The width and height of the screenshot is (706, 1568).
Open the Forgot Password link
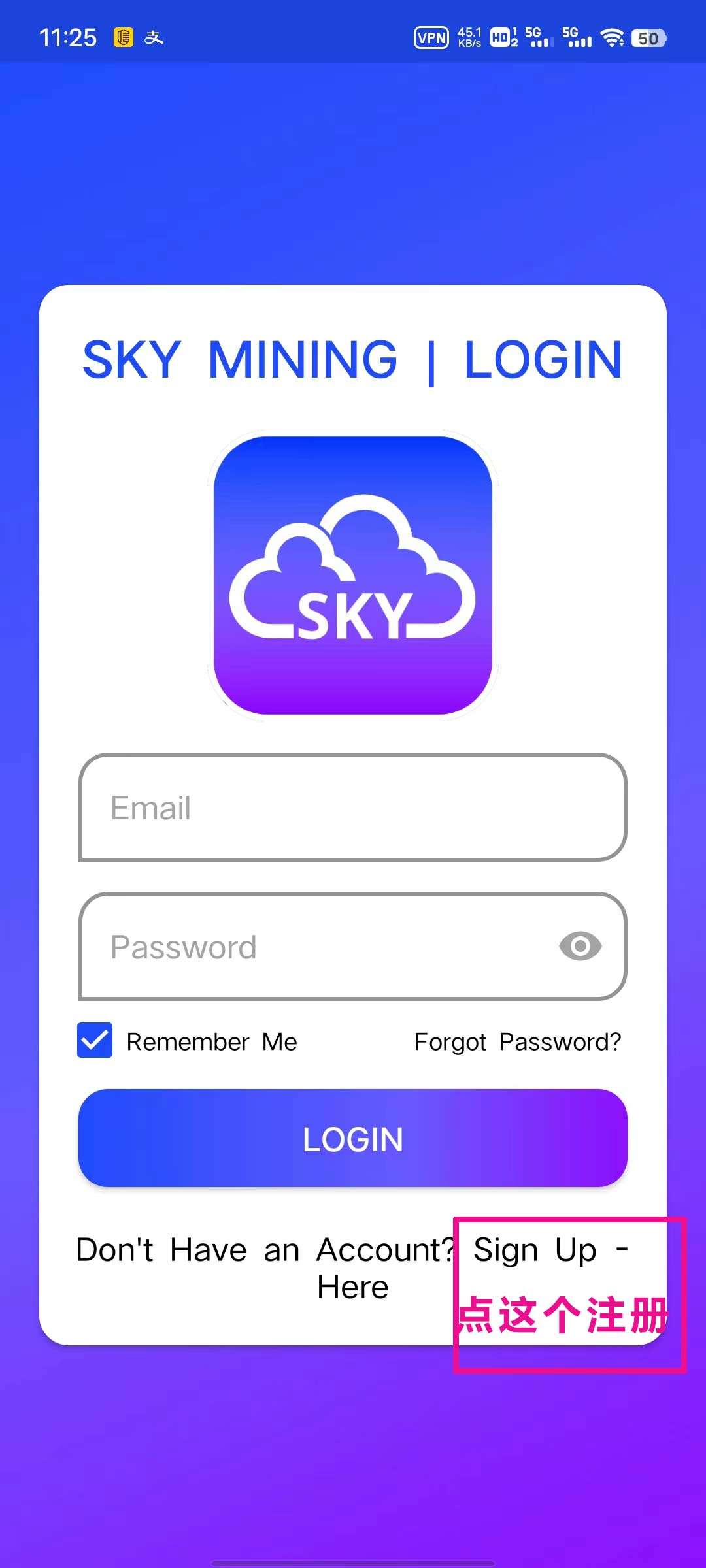point(517,1041)
